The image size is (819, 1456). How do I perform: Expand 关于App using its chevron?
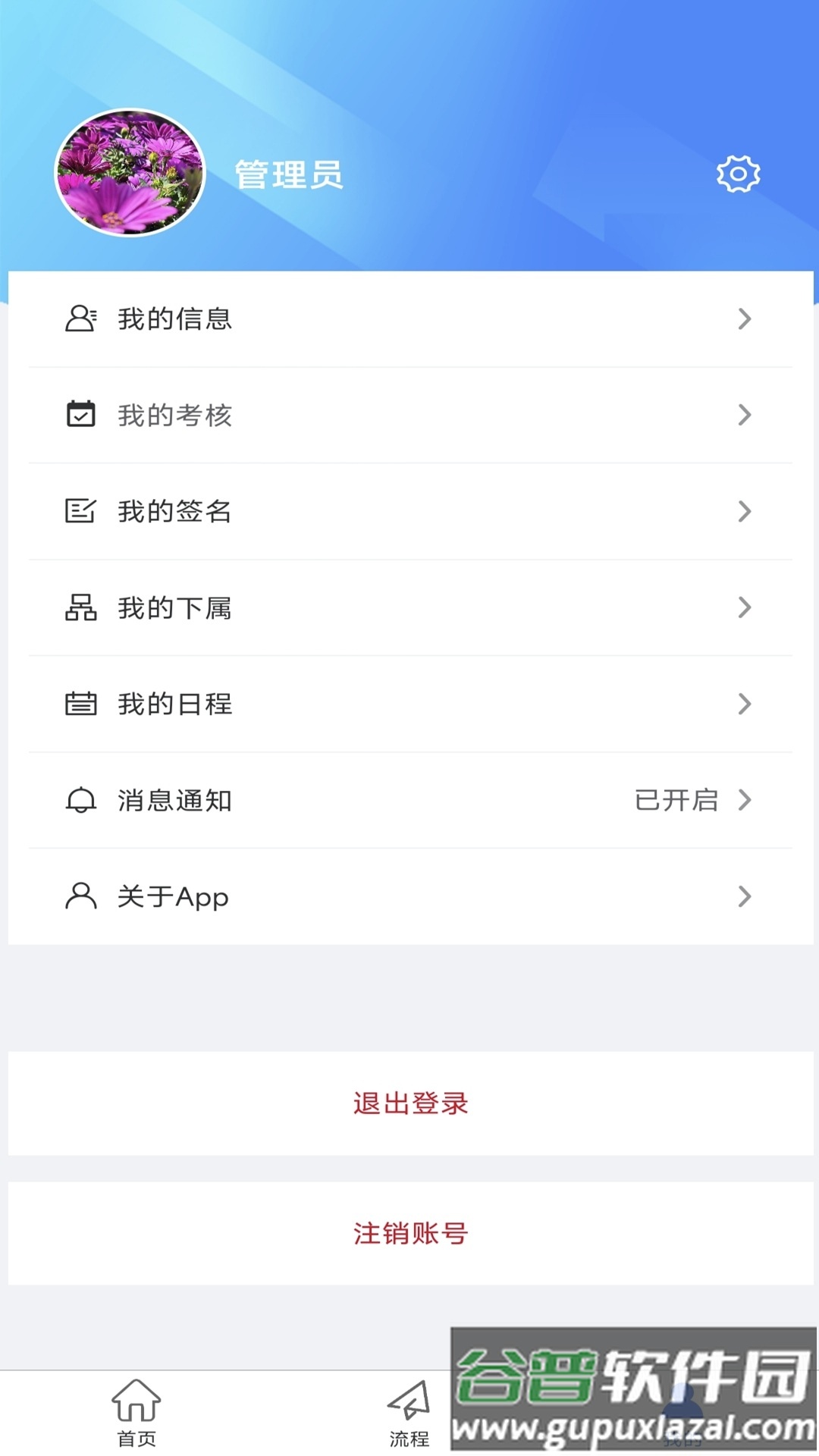tap(744, 896)
